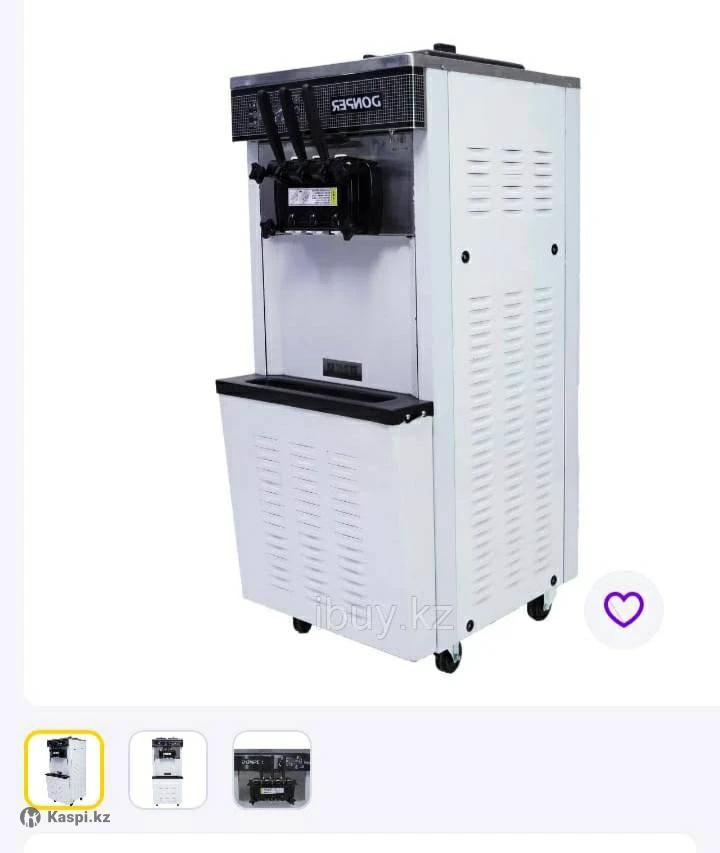Image resolution: width=720 pixels, height=853 pixels.
Task: Select the first thumbnail with angled view
Action: 64,769
